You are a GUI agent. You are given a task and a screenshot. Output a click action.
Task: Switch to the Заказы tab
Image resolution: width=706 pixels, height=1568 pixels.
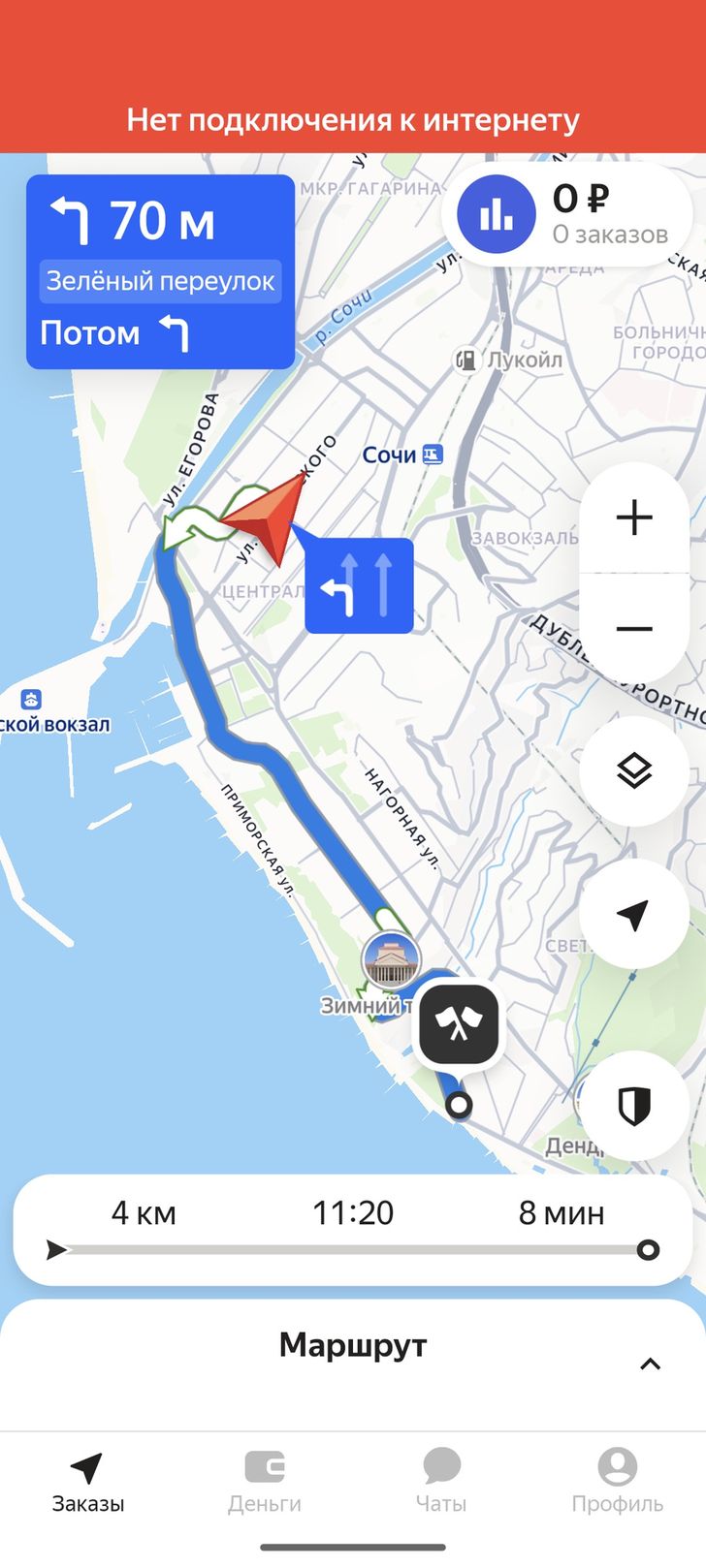[x=88, y=1483]
